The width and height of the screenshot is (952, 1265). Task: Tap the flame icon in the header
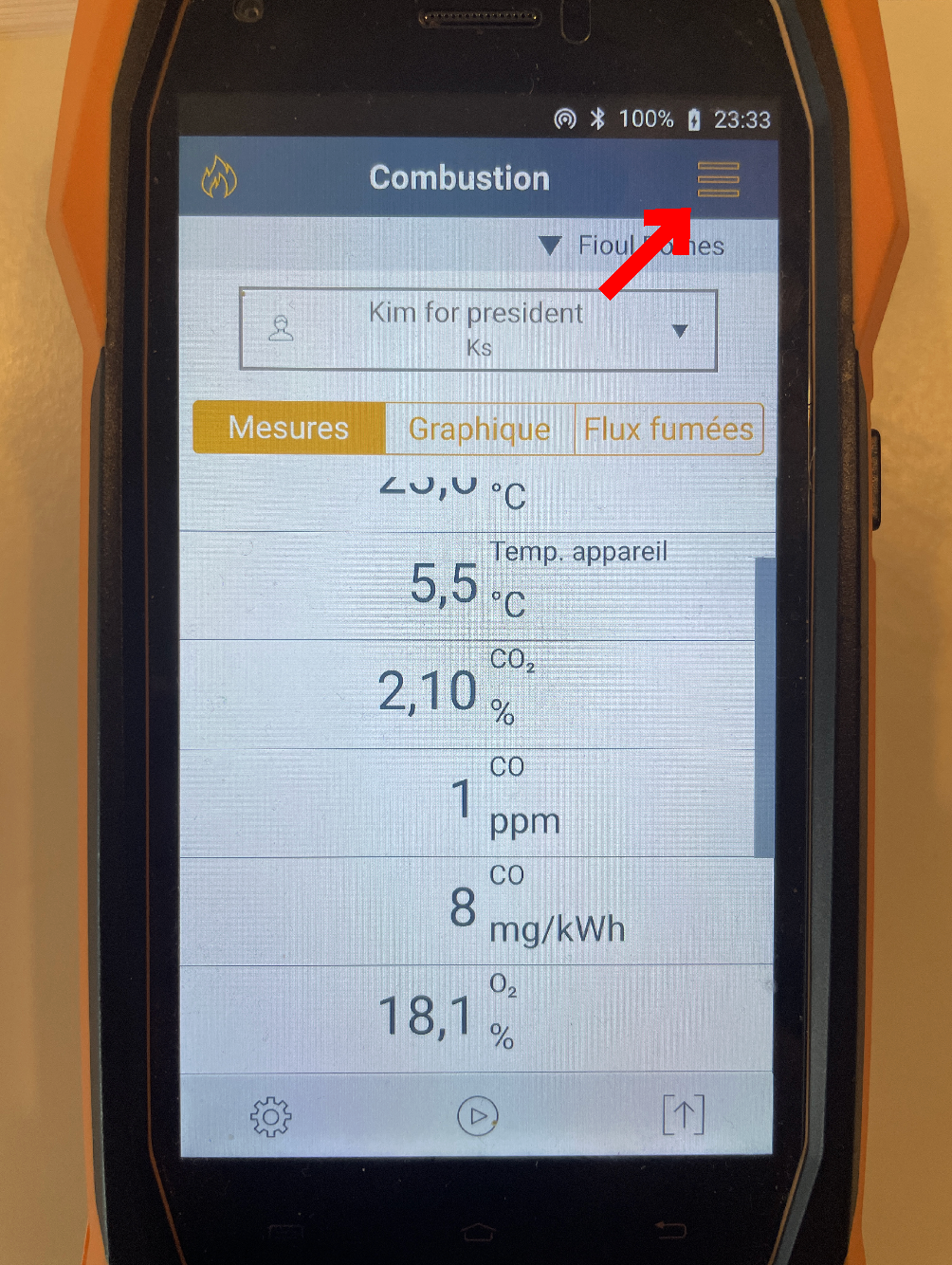point(219,177)
